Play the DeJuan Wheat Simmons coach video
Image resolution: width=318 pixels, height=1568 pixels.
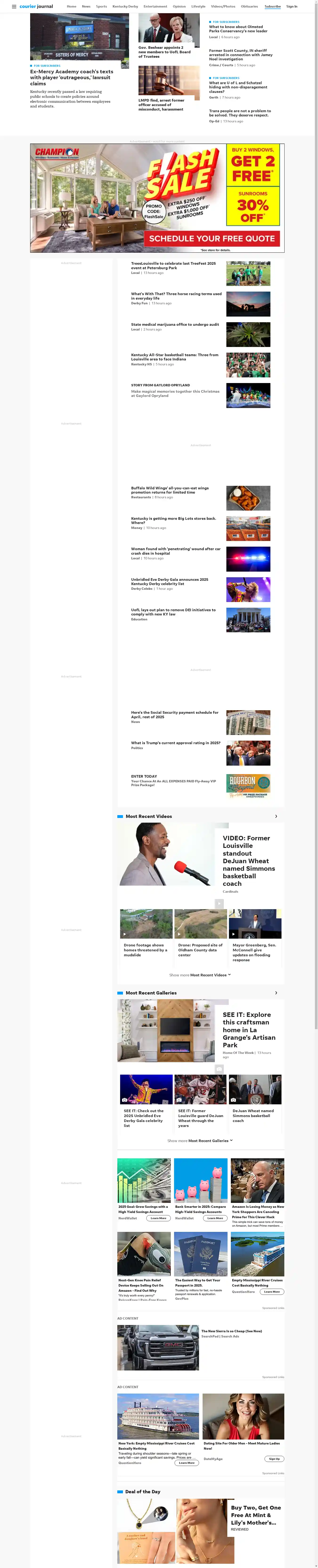point(248,860)
